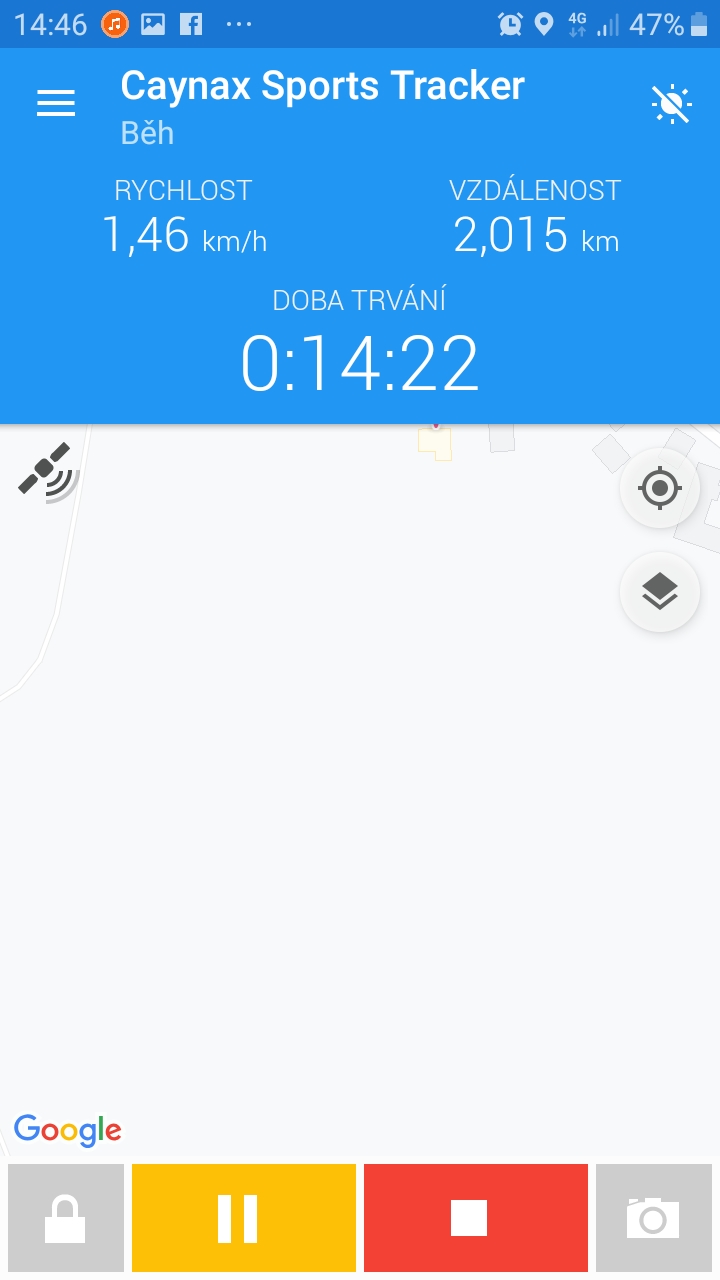The height and width of the screenshot is (1280, 720).
Task: Lock the screen controls with padlock
Action: [x=66, y=1218]
